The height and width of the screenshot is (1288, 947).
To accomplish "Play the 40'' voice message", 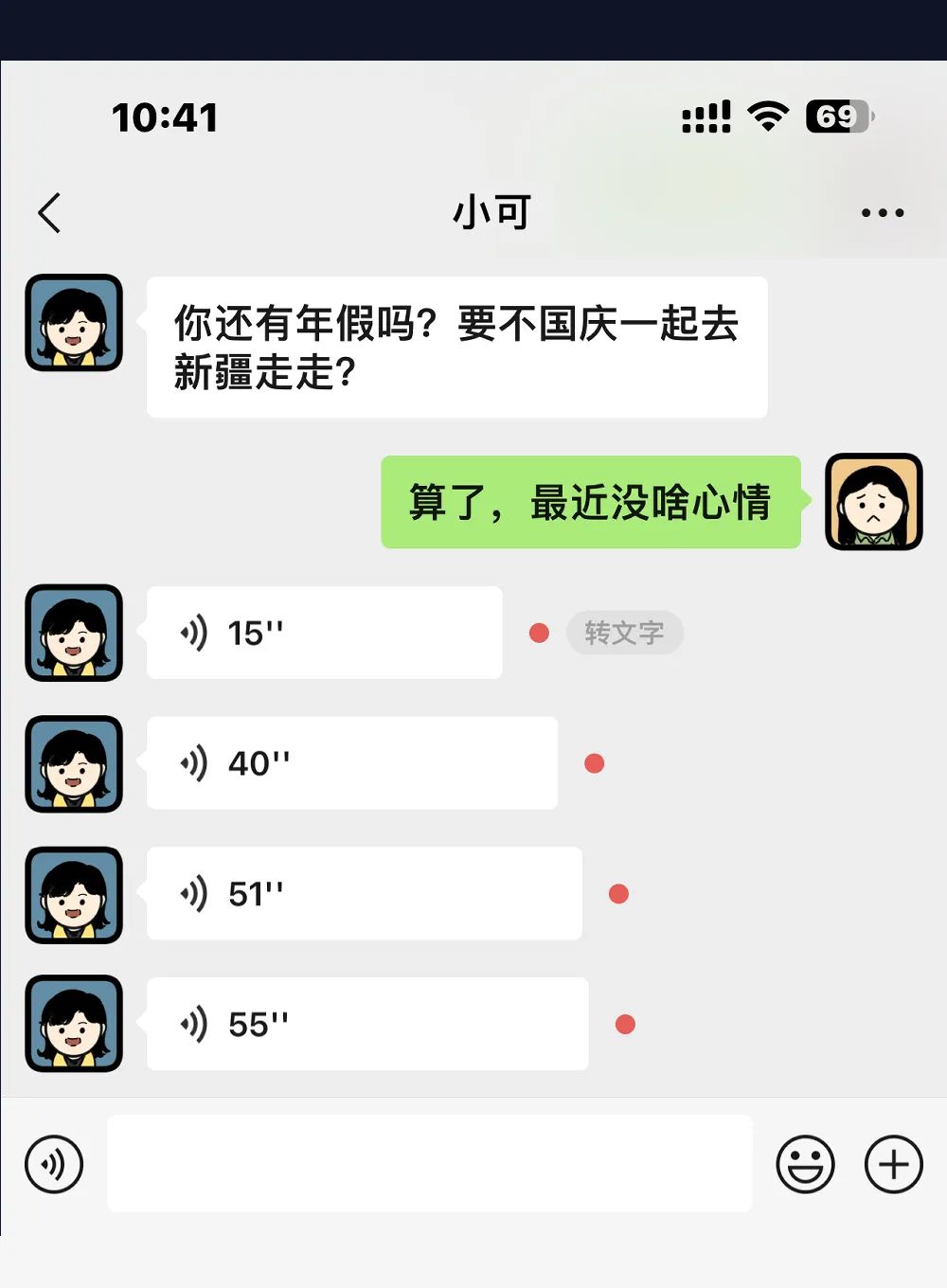I will (x=351, y=763).
